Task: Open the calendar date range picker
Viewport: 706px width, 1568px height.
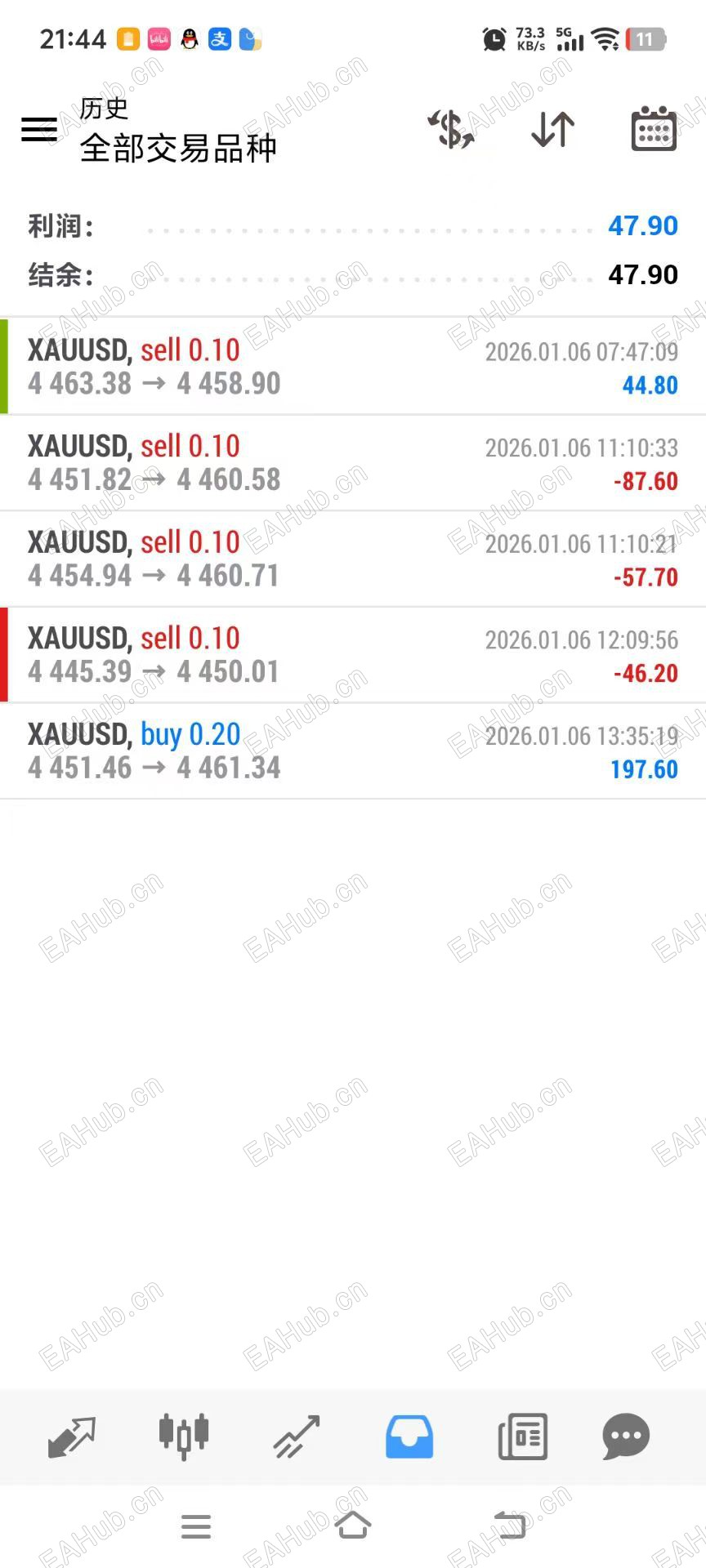Action: click(654, 129)
